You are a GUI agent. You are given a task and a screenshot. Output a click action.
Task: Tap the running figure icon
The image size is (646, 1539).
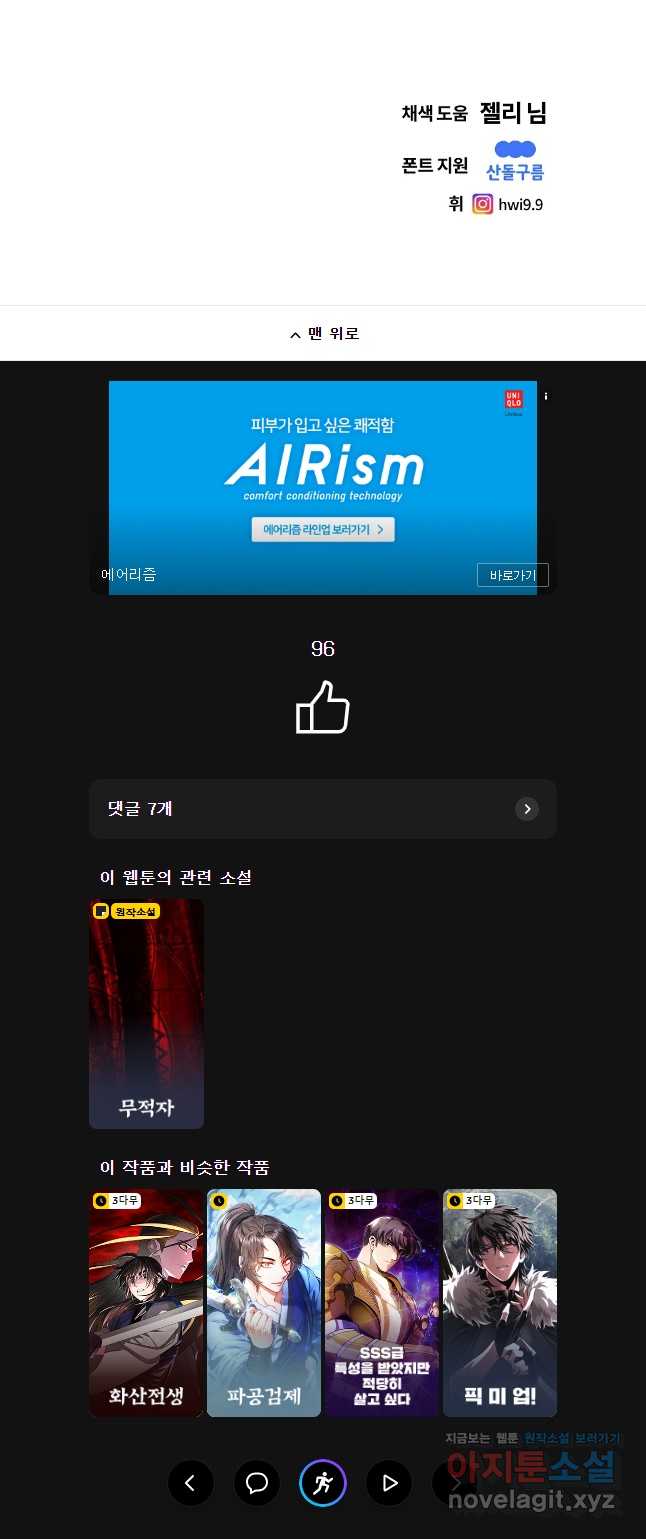pos(323,1483)
